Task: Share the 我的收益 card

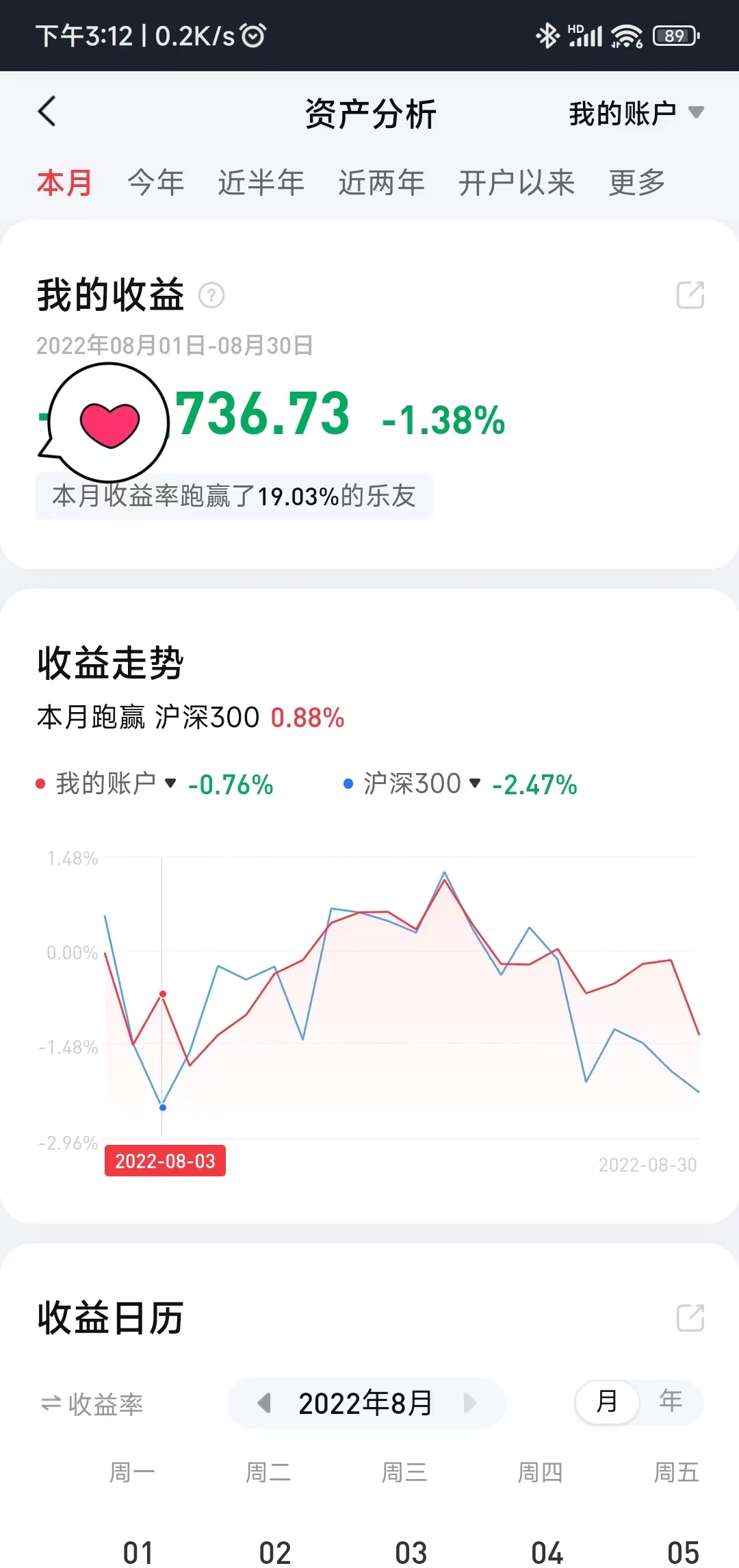Action: coord(690,295)
